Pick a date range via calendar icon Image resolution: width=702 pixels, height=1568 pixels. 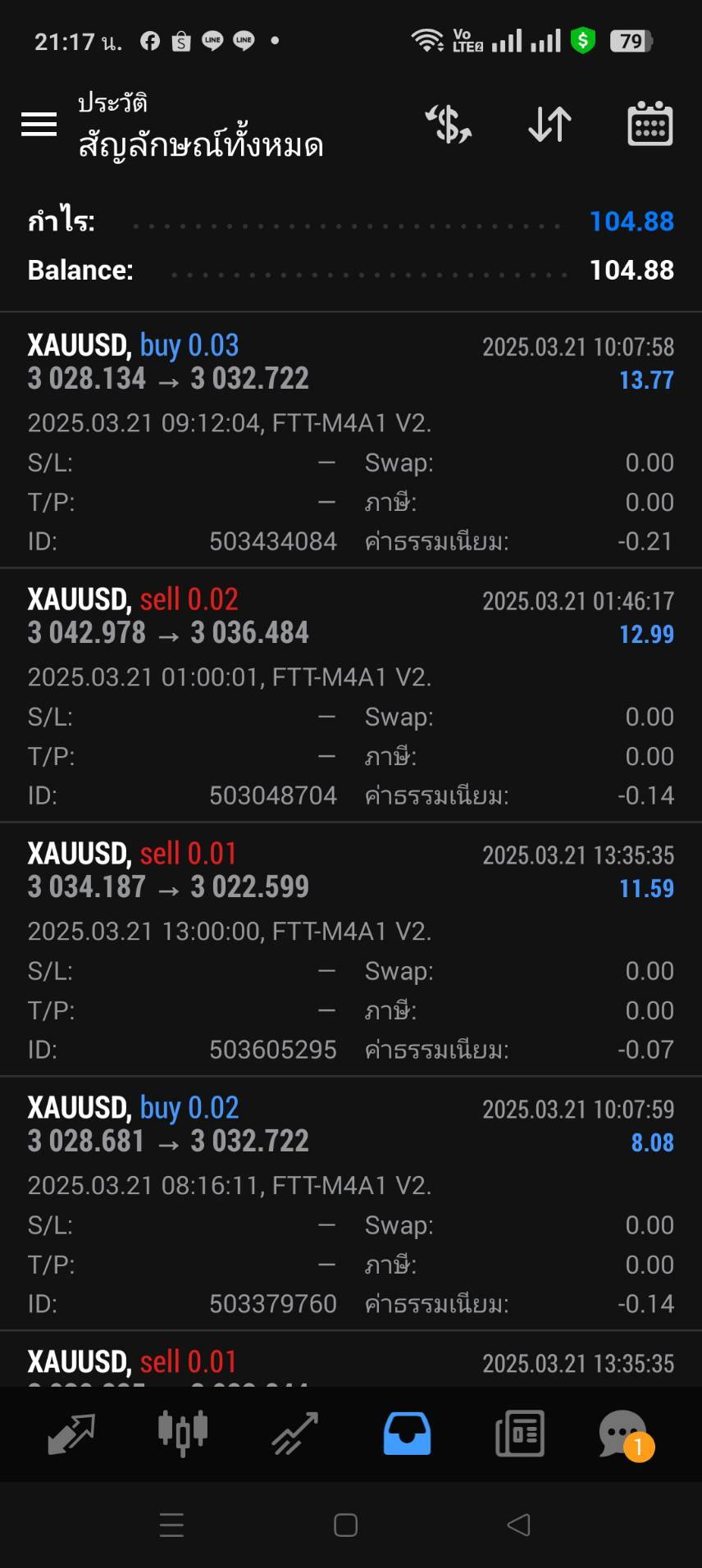tap(650, 125)
